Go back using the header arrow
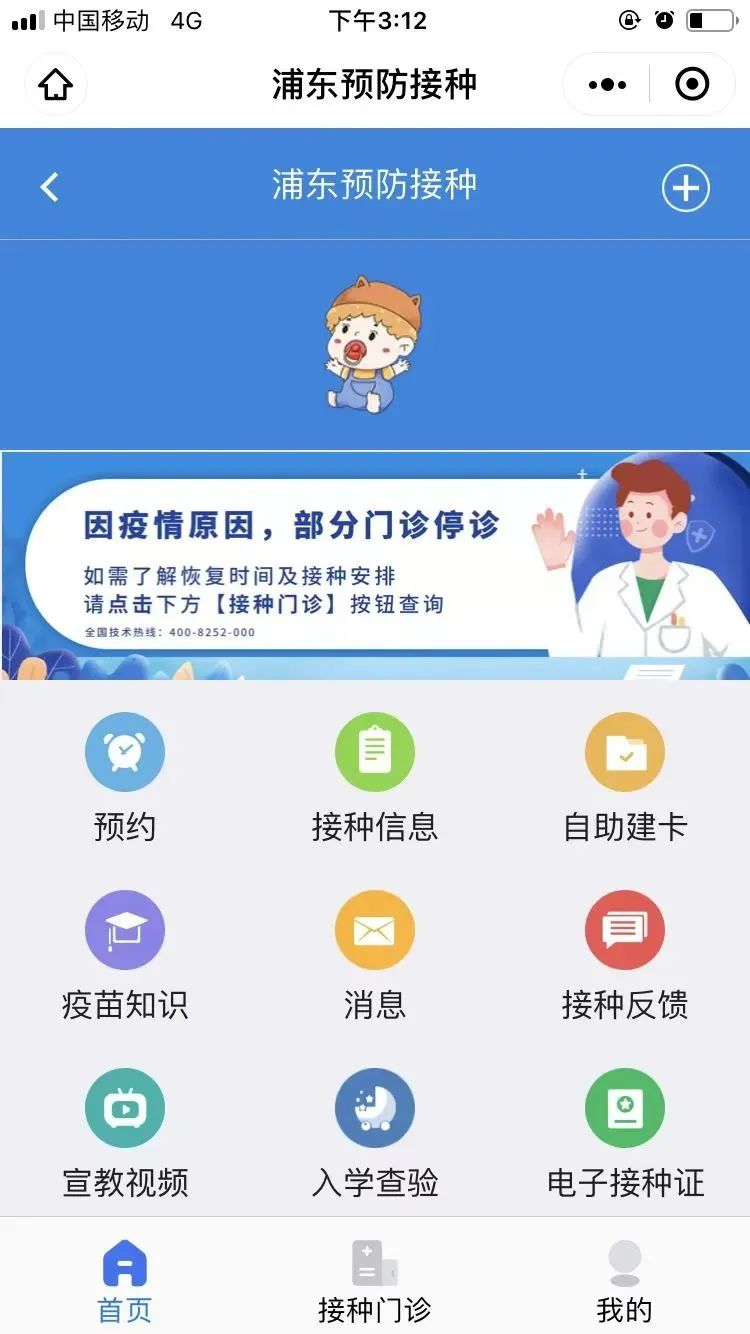The image size is (750, 1334). [x=50, y=186]
